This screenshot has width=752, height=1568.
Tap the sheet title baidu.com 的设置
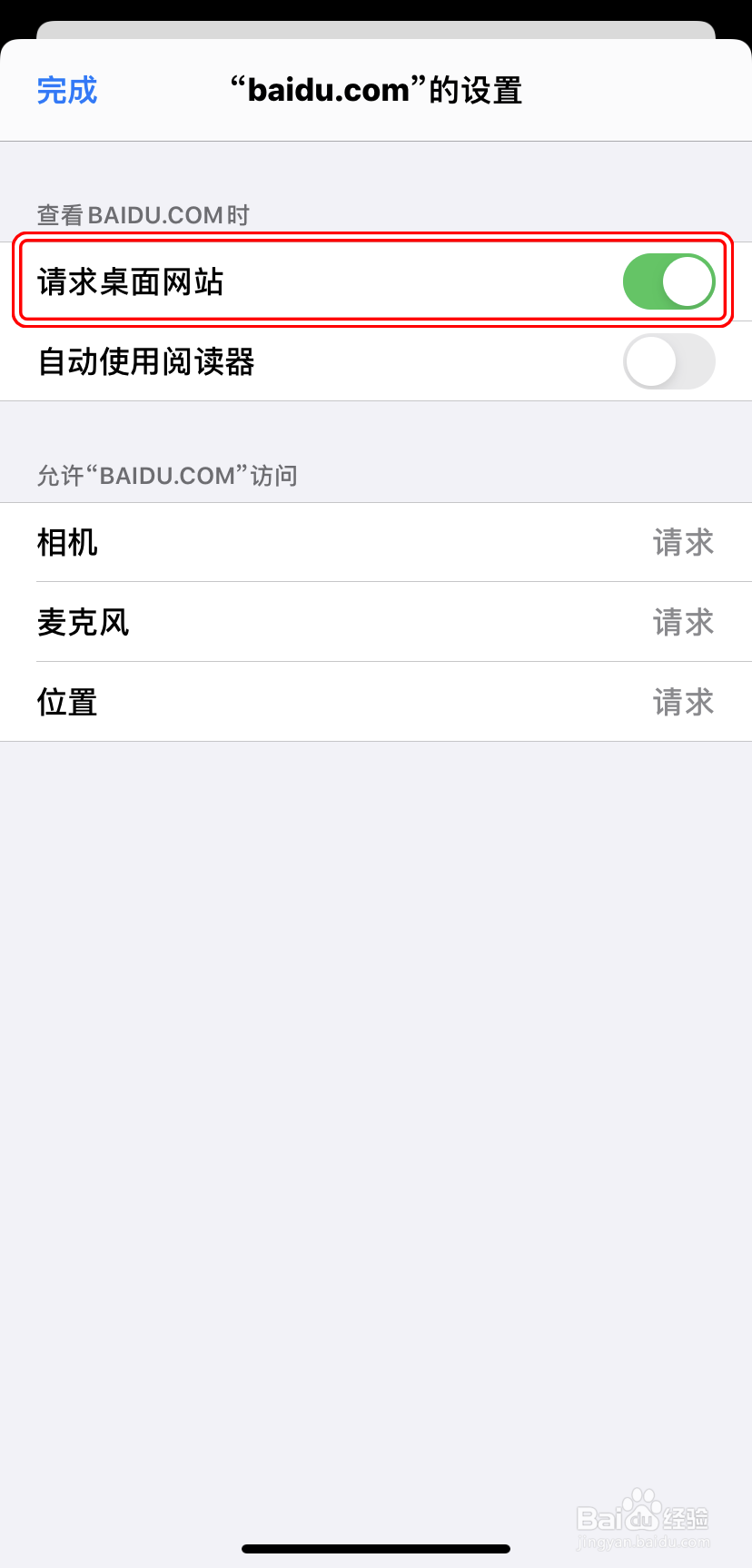tap(376, 89)
